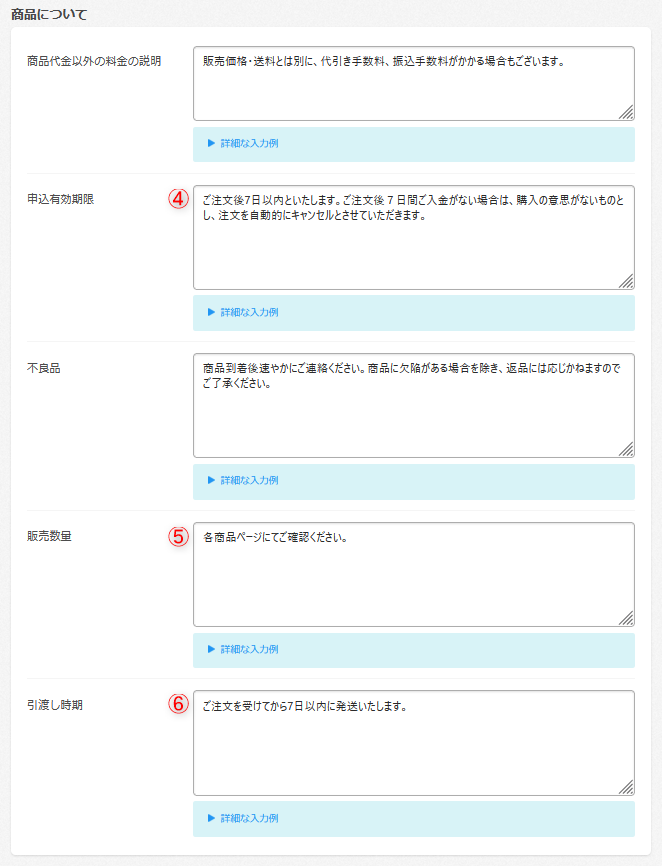This screenshot has width=662, height=866.
Task: Edit the 申込有効期限 text field
Action: pyautogui.click(x=413, y=238)
